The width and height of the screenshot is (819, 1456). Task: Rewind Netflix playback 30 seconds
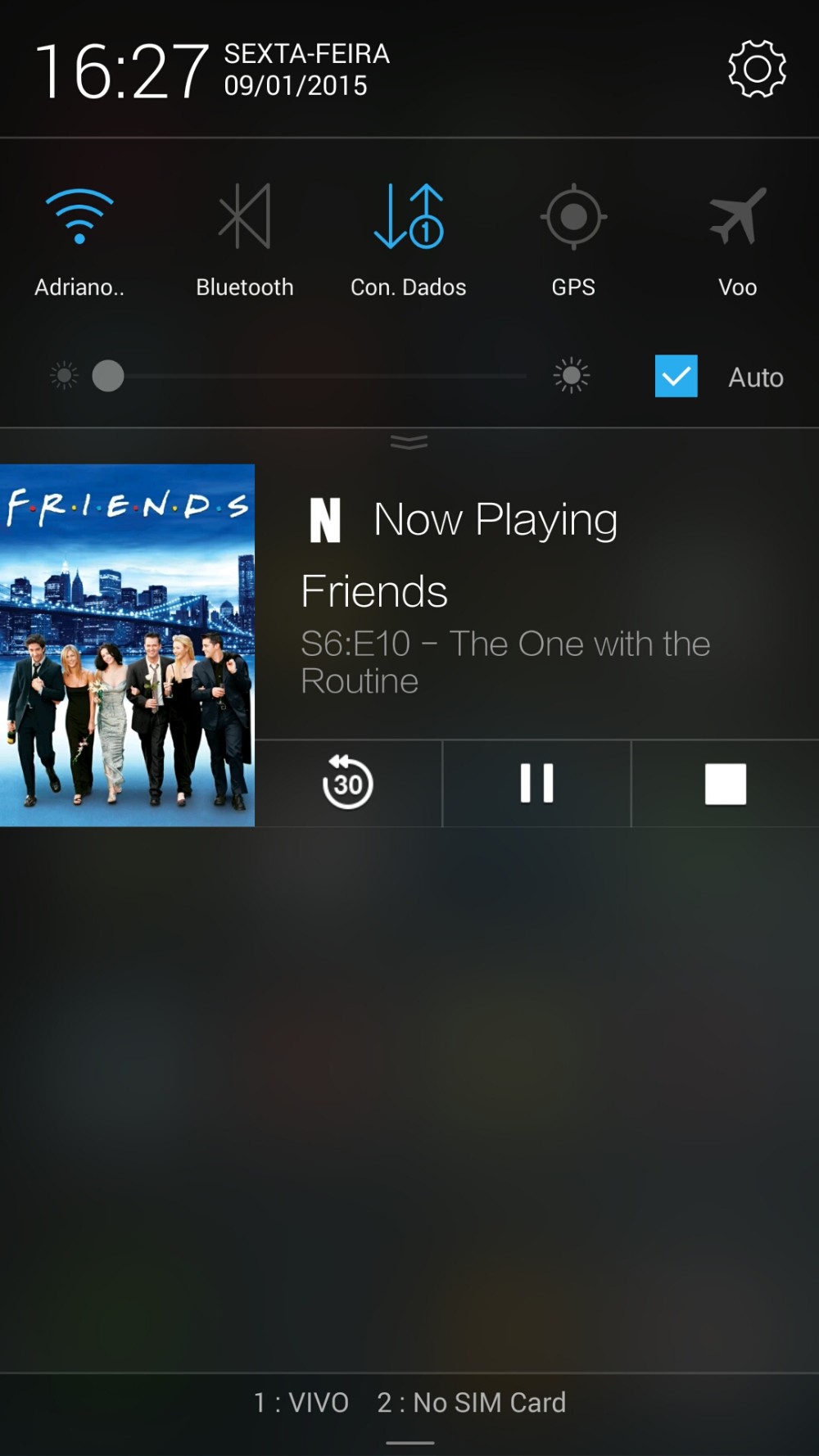coord(348,783)
